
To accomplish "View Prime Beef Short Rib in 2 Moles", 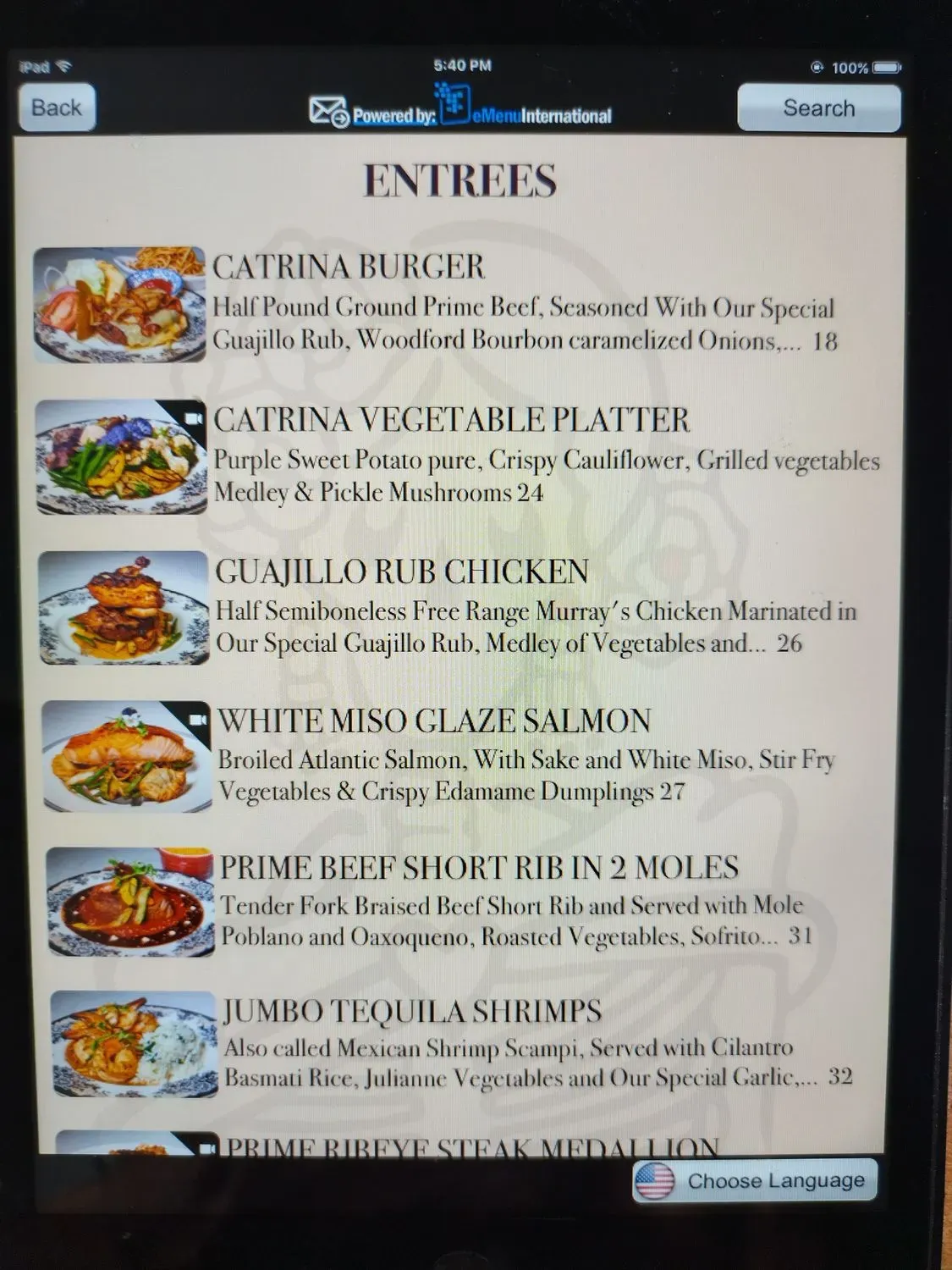I will [479, 868].
